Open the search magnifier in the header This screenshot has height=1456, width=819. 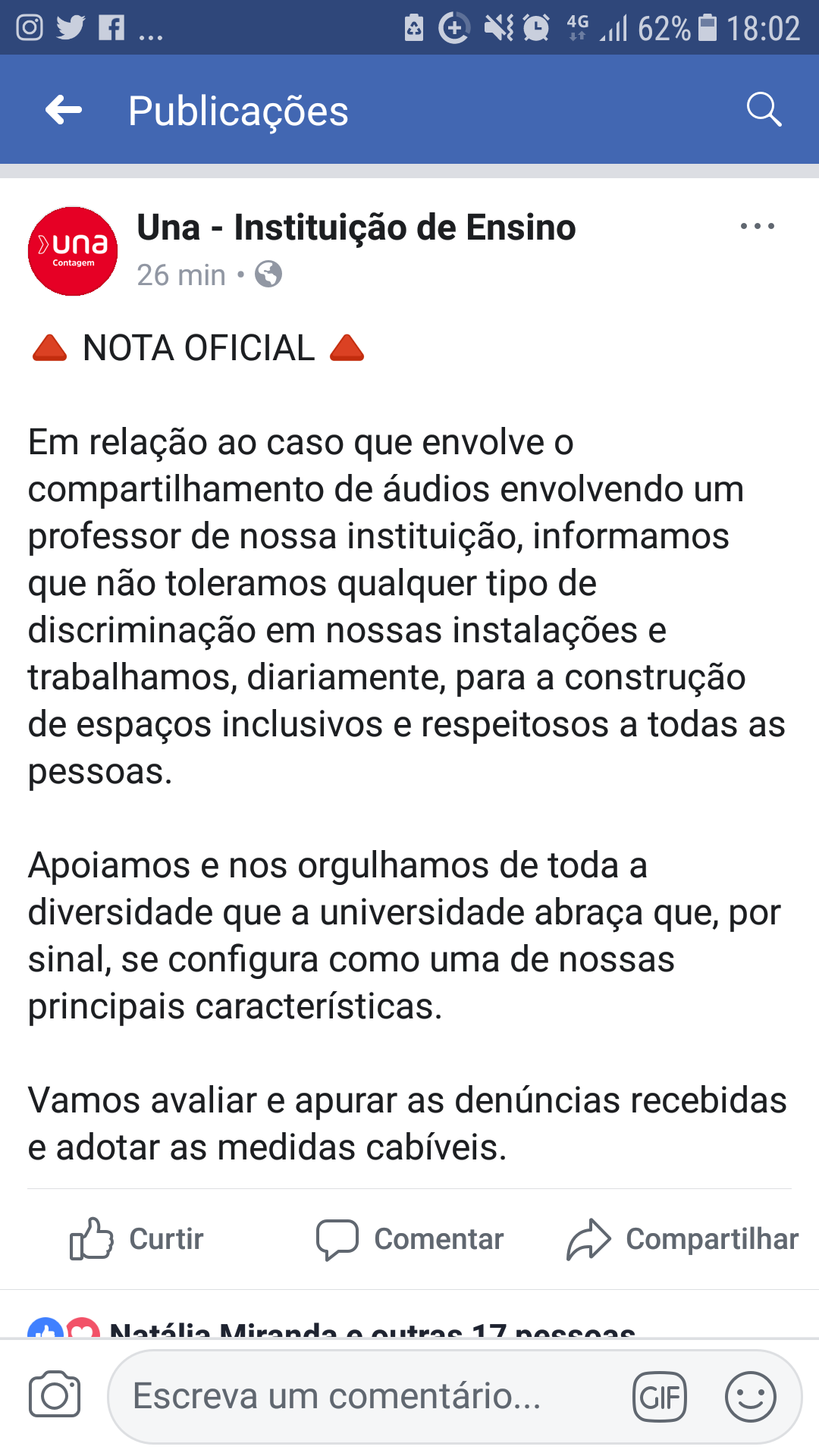click(x=763, y=111)
